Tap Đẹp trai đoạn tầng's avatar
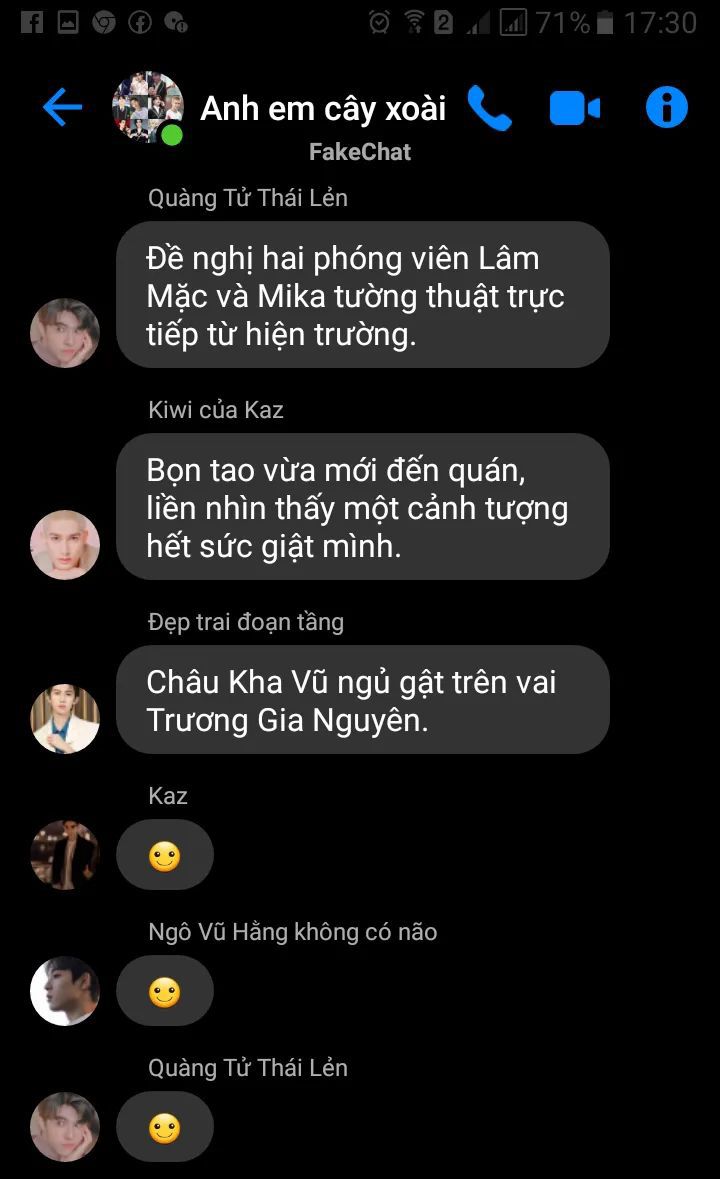Screen dimensions: 720x1179 pos(65,719)
